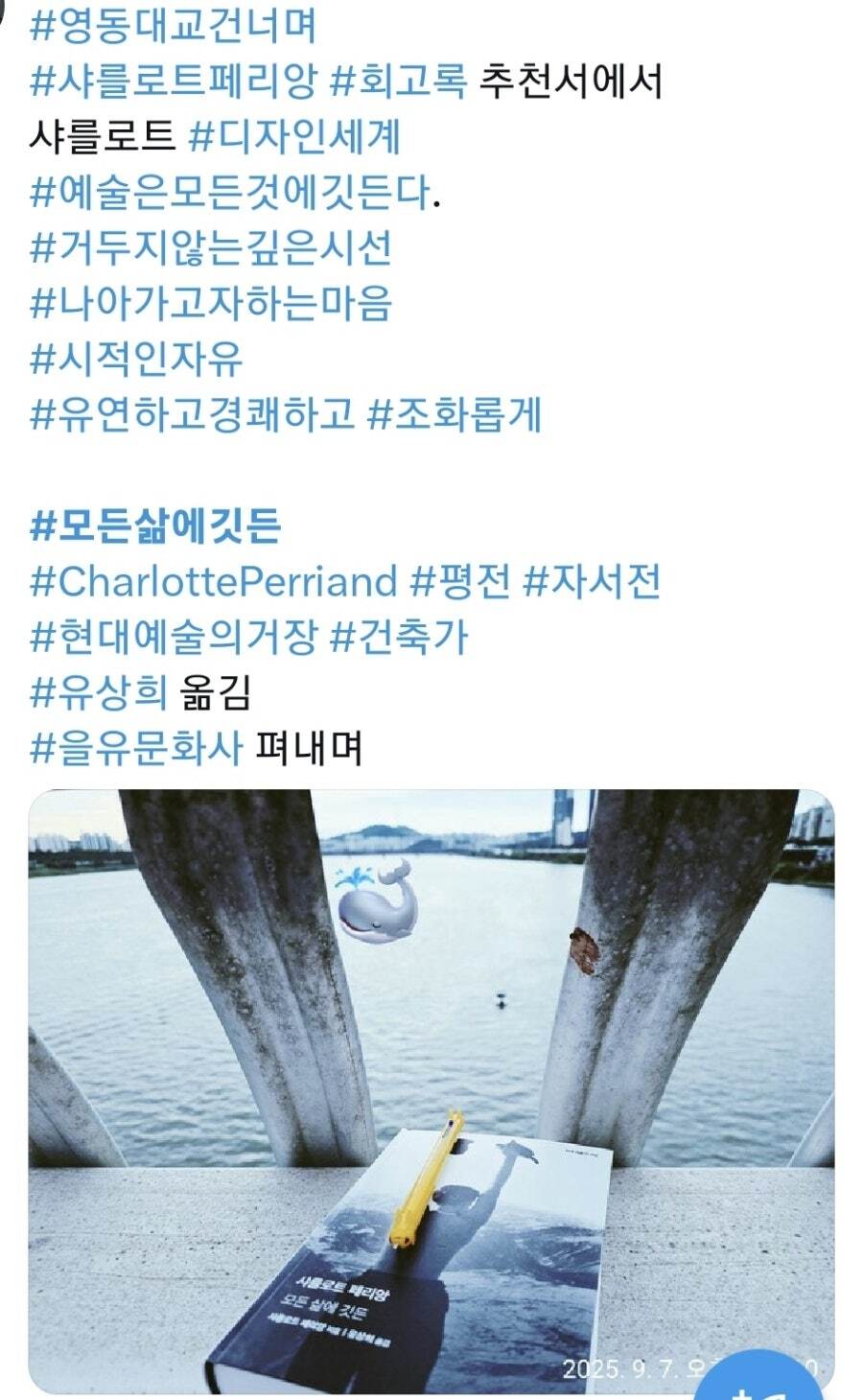The image size is (863, 1400).
Task: Tap the bold #모든삶에깃든 hashtag
Action: point(155,525)
